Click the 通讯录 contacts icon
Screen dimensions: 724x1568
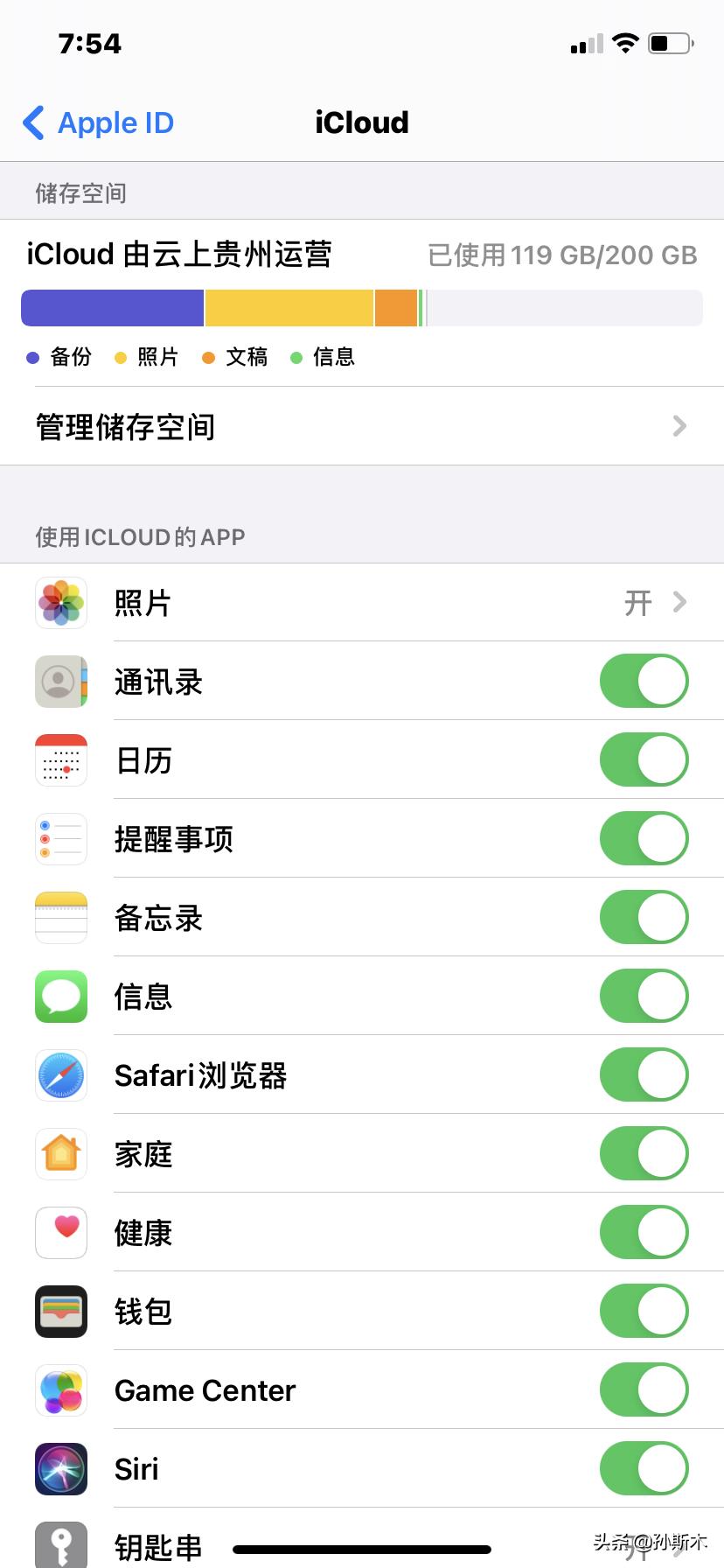(x=60, y=682)
